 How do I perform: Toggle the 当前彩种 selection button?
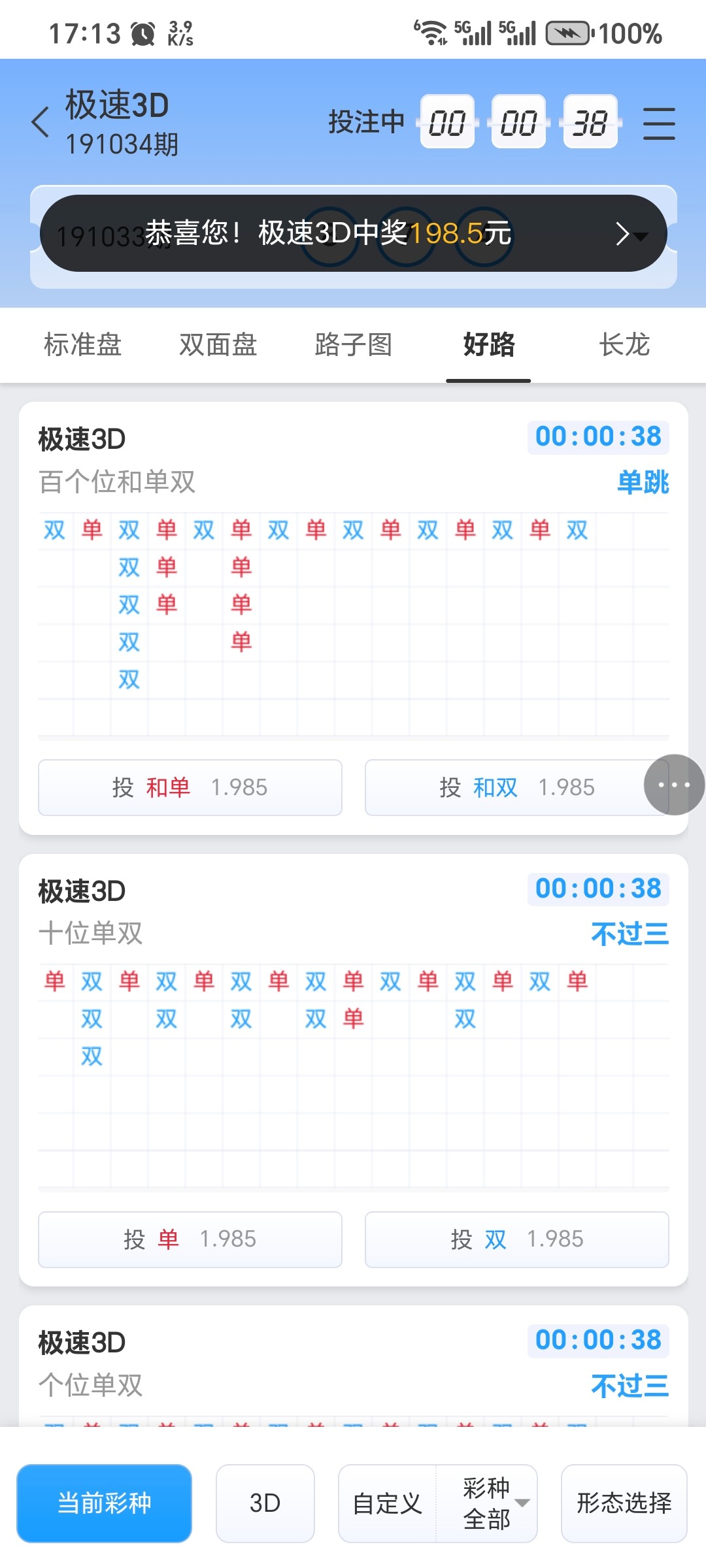pos(105,1504)
